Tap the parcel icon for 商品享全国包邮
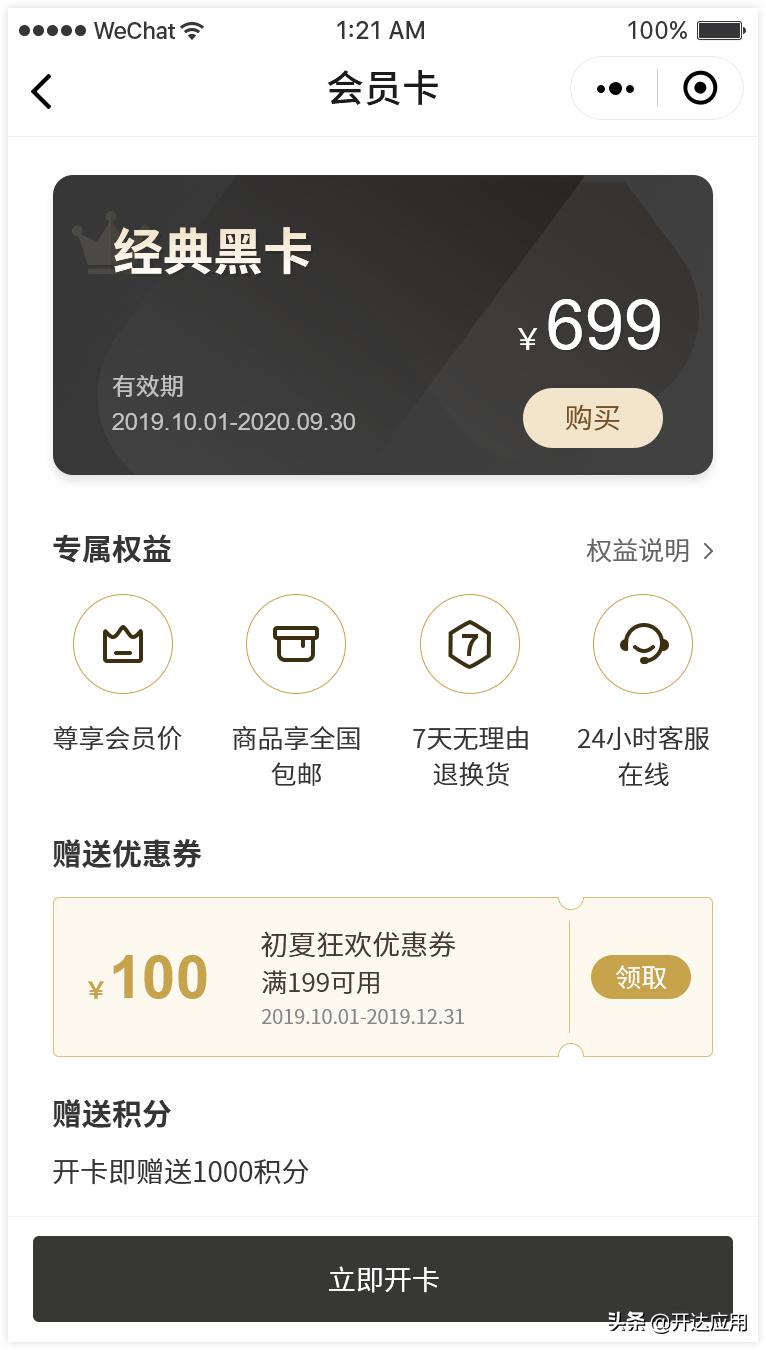The height and width of the screenshot is (1350, 766). [296, 644]
